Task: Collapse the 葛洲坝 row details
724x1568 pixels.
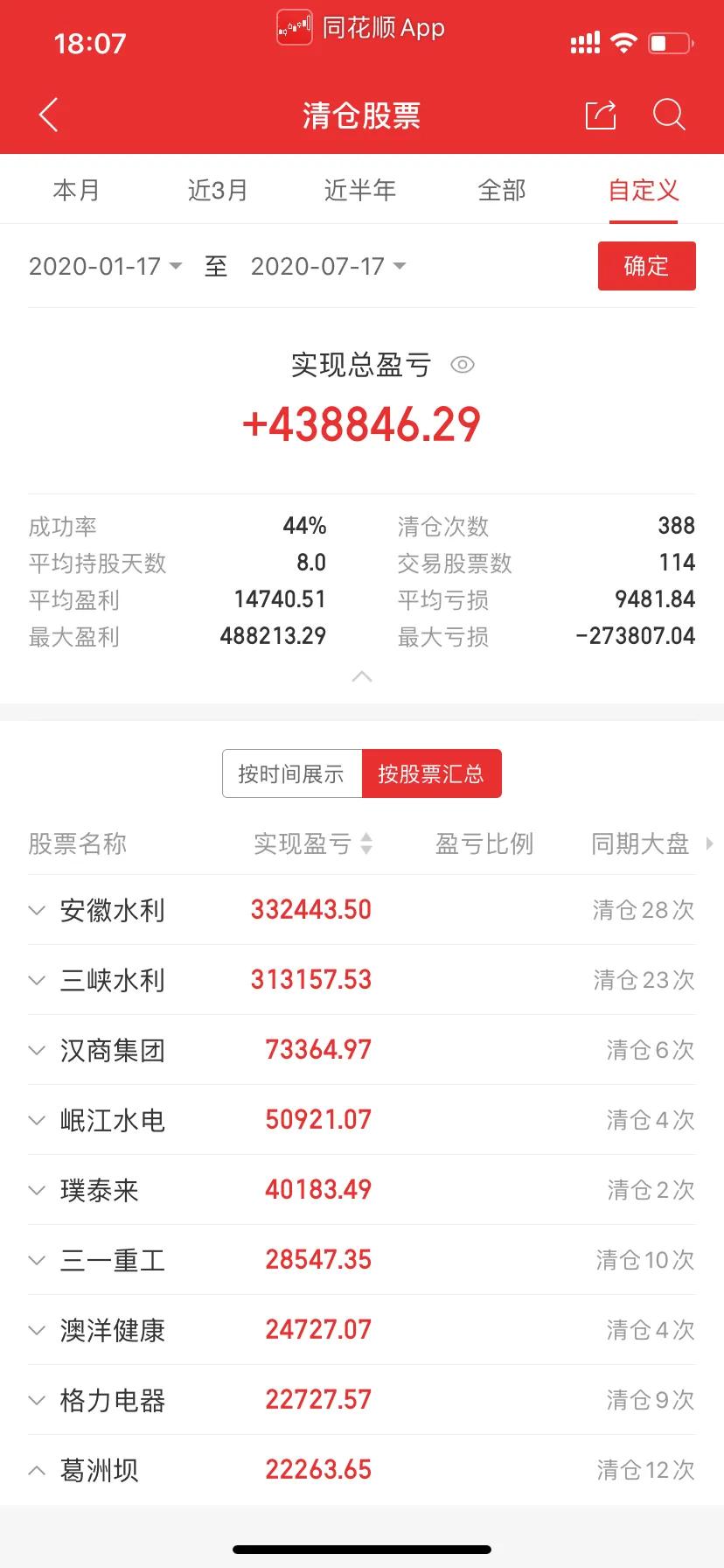Action: [37, 1470]
